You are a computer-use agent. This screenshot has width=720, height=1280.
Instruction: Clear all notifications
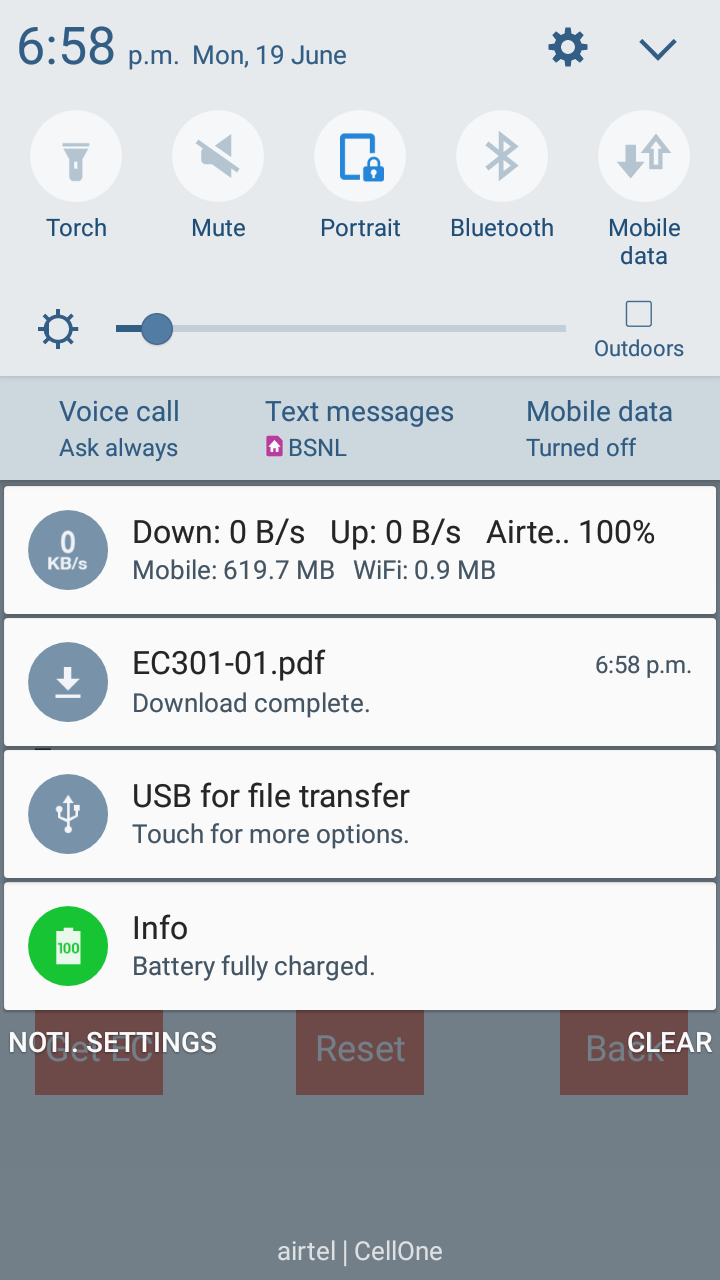click(x=670, y=1042)
